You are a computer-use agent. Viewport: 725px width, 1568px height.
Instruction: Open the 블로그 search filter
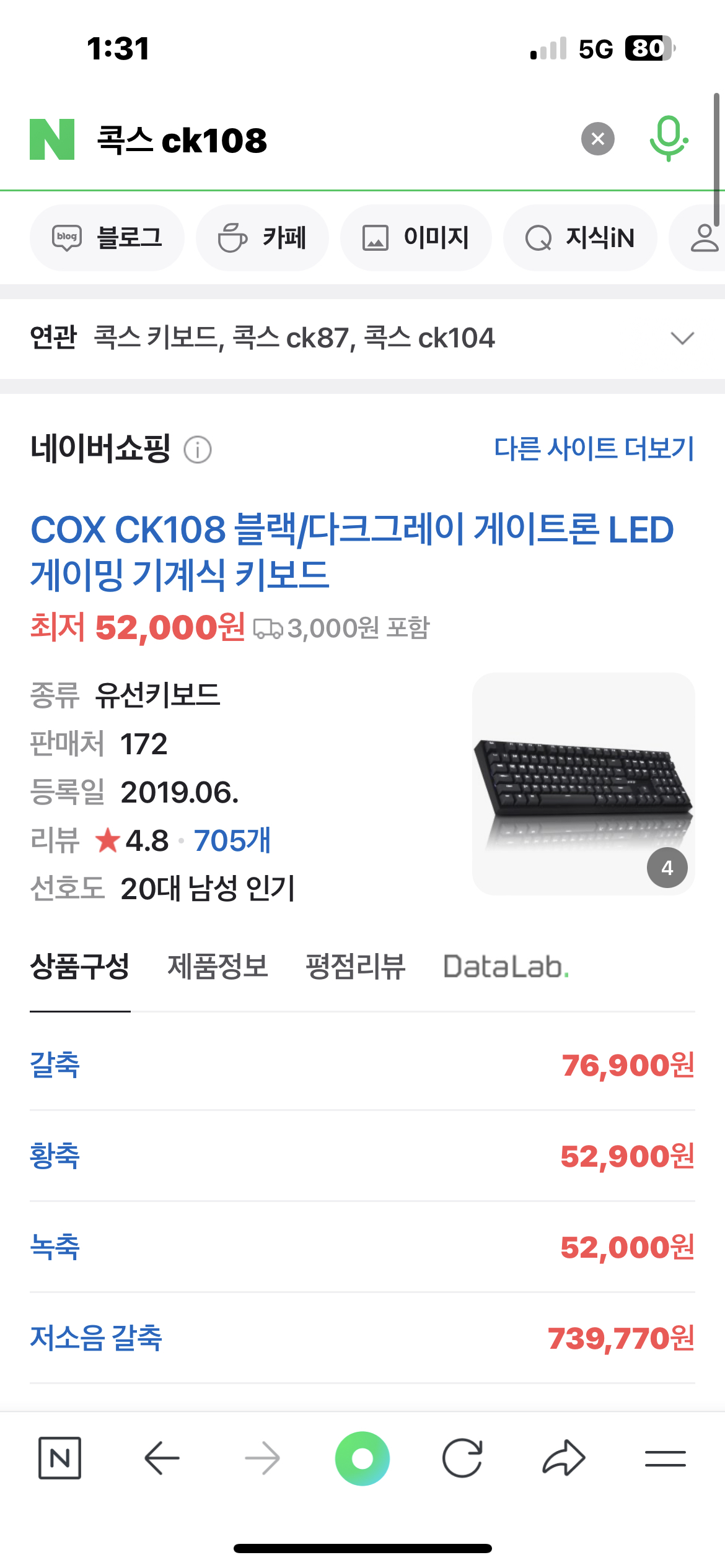tap(107, 238)
